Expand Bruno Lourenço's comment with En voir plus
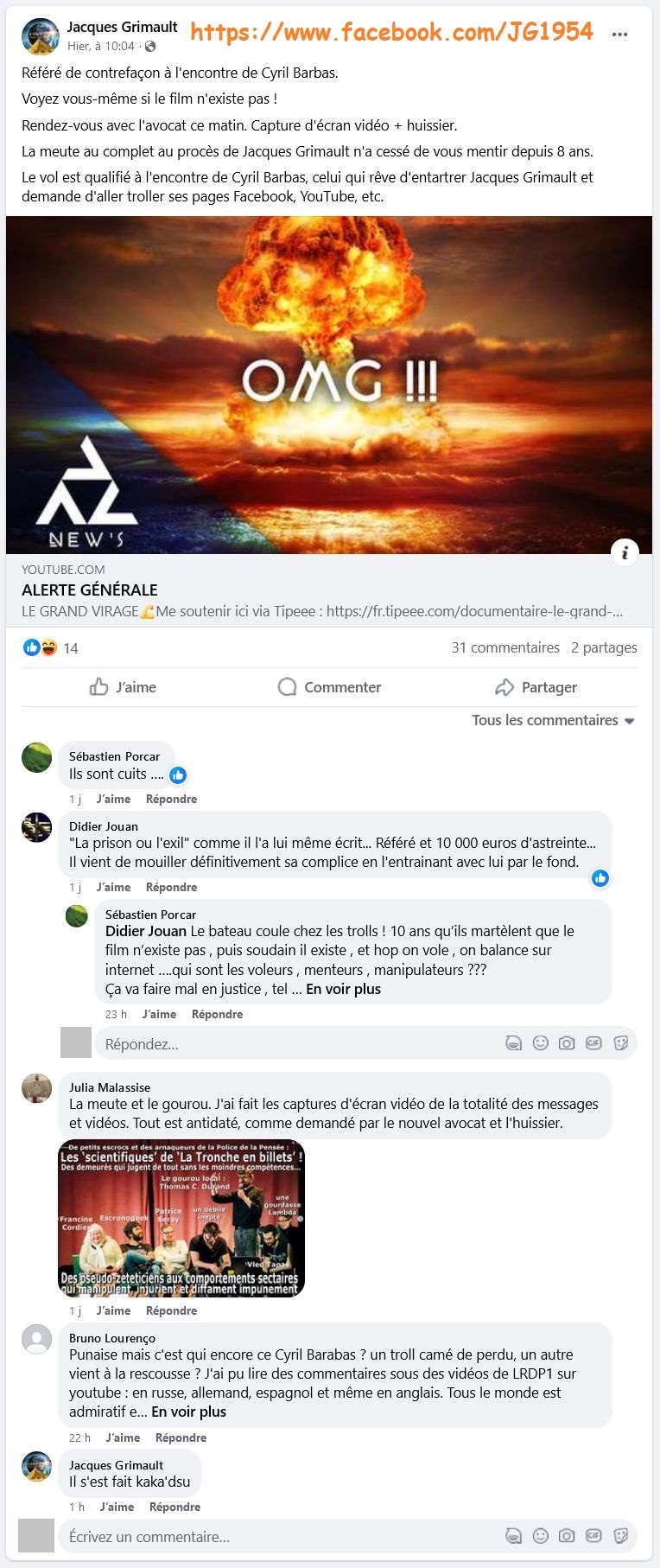660x1568 pixels. coord(188,1412)
